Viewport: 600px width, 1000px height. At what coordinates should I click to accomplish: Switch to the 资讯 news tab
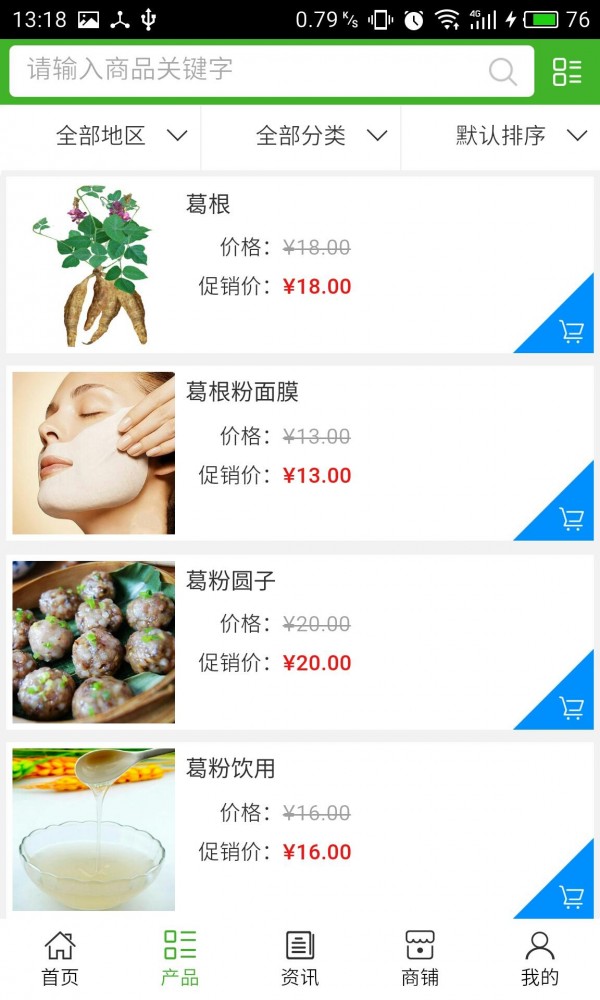click(300, 958)
